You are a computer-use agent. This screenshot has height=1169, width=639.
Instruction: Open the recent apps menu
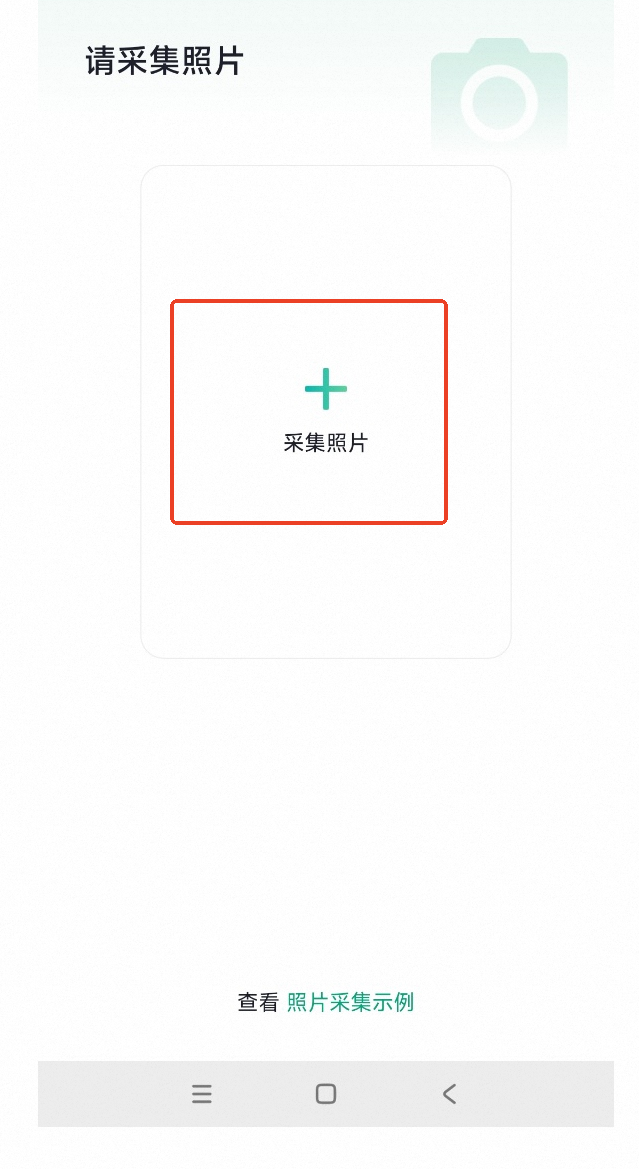[x=202, y=1093]
